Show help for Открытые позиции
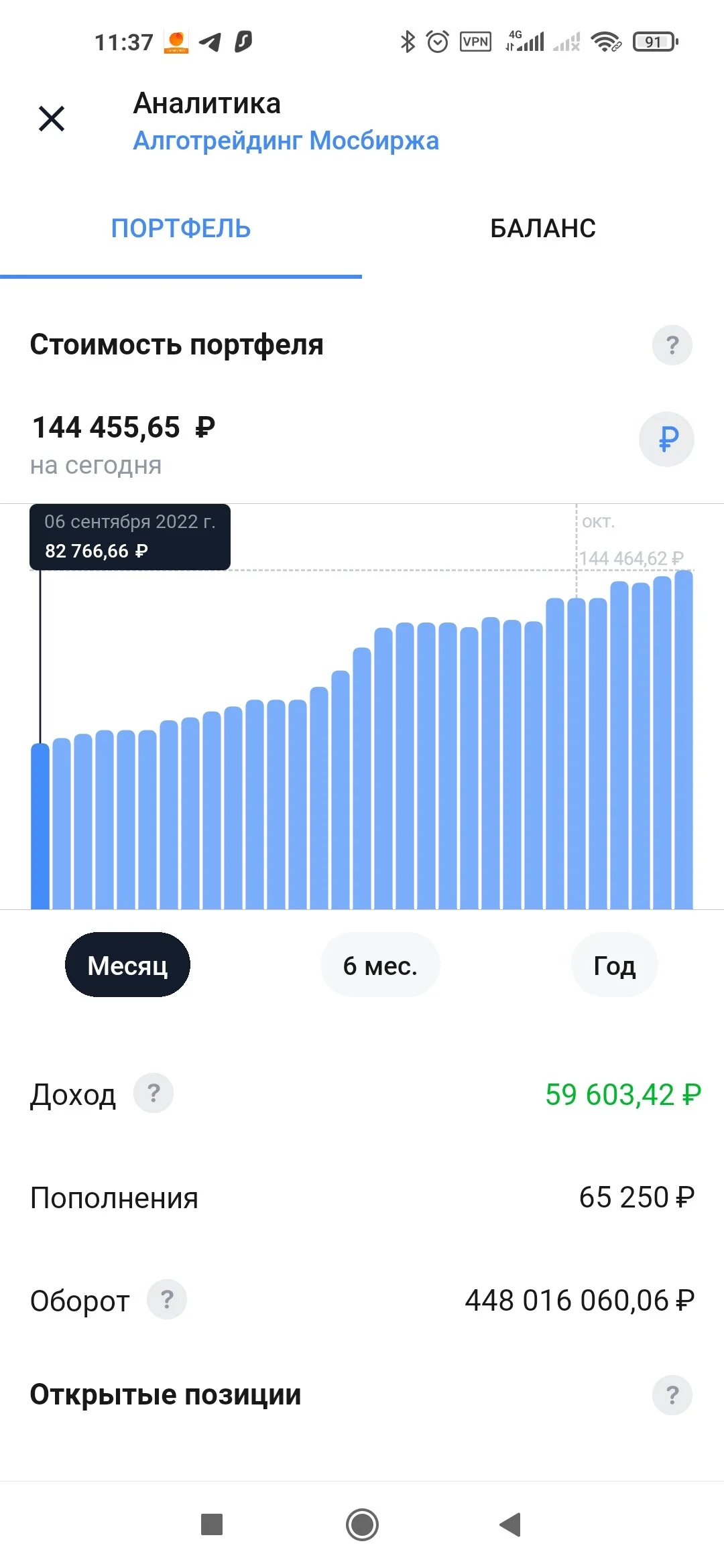 click(x=672, y=1395)
